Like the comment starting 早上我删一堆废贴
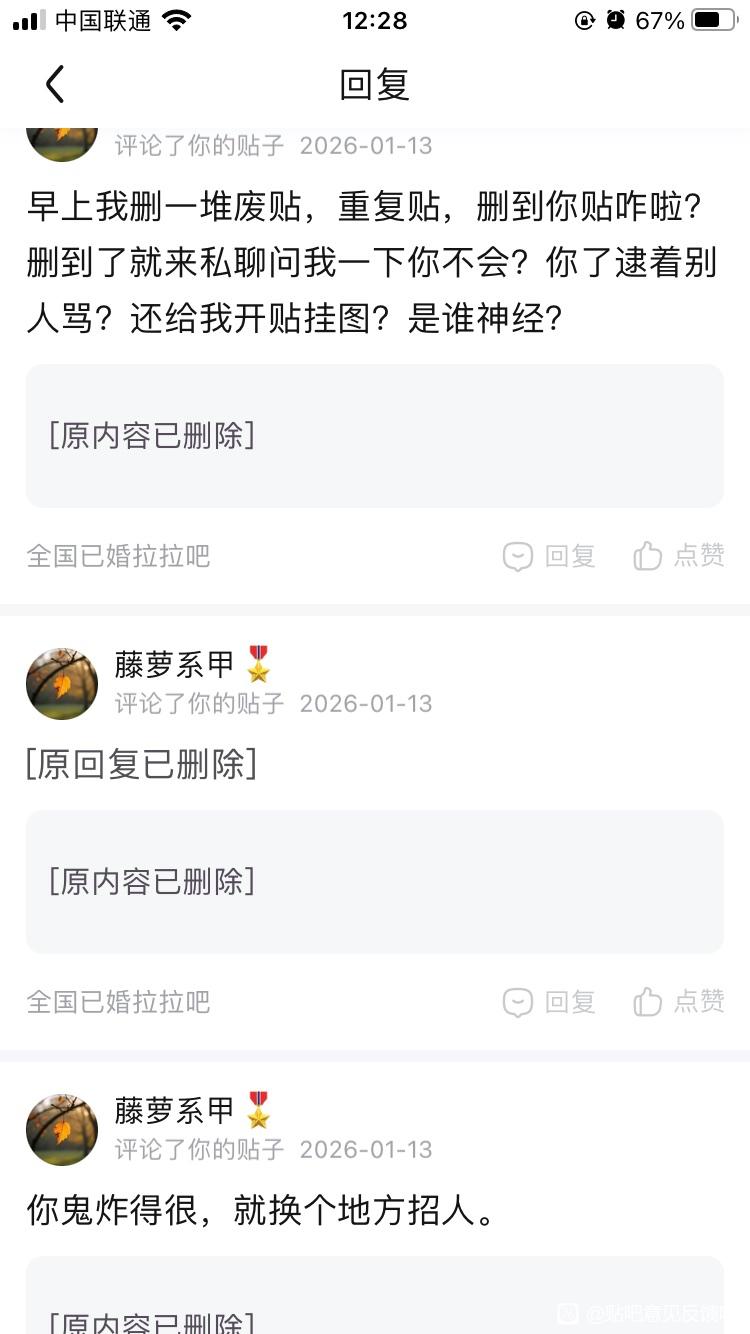 [679, 556]
